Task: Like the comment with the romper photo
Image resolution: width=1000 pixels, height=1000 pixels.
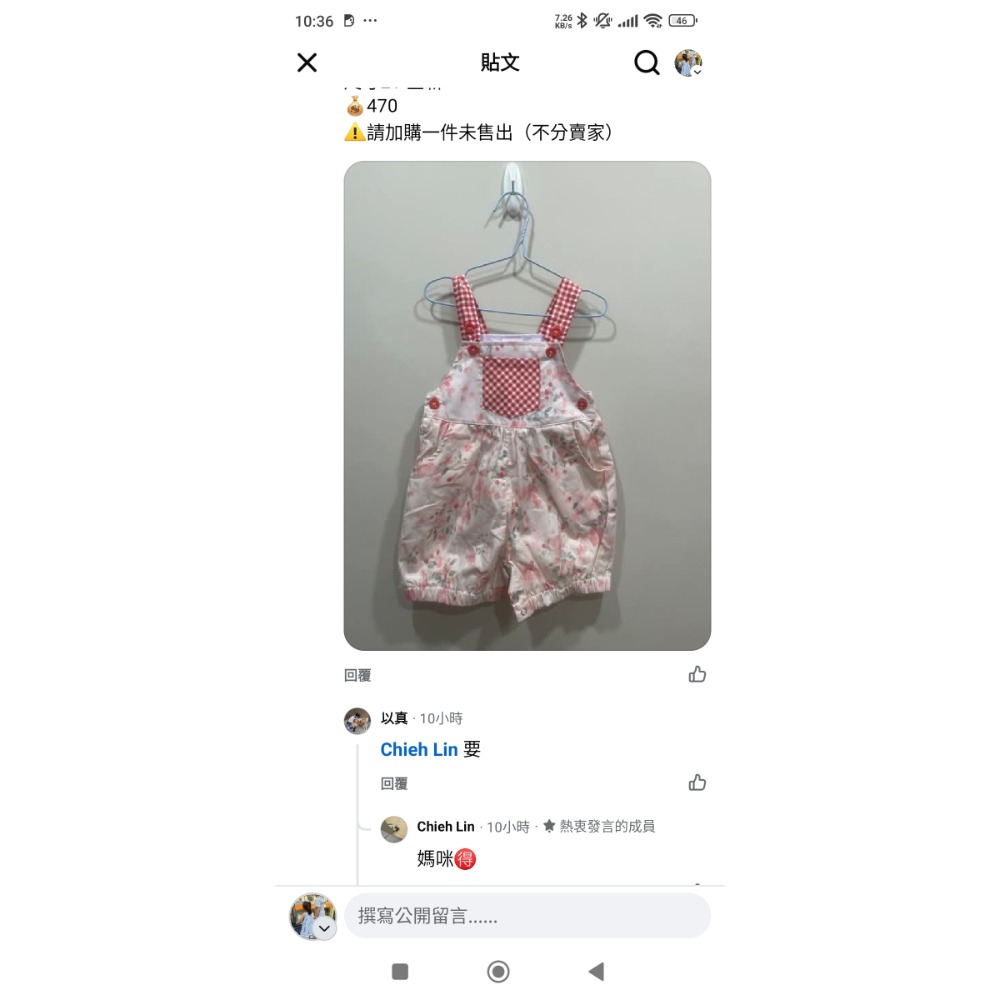Action: [697, 675]
